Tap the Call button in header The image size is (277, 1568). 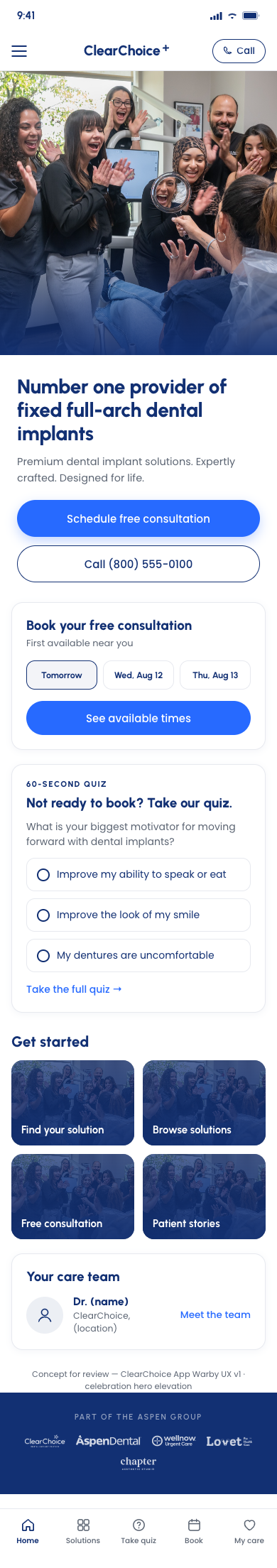point(239,50)
